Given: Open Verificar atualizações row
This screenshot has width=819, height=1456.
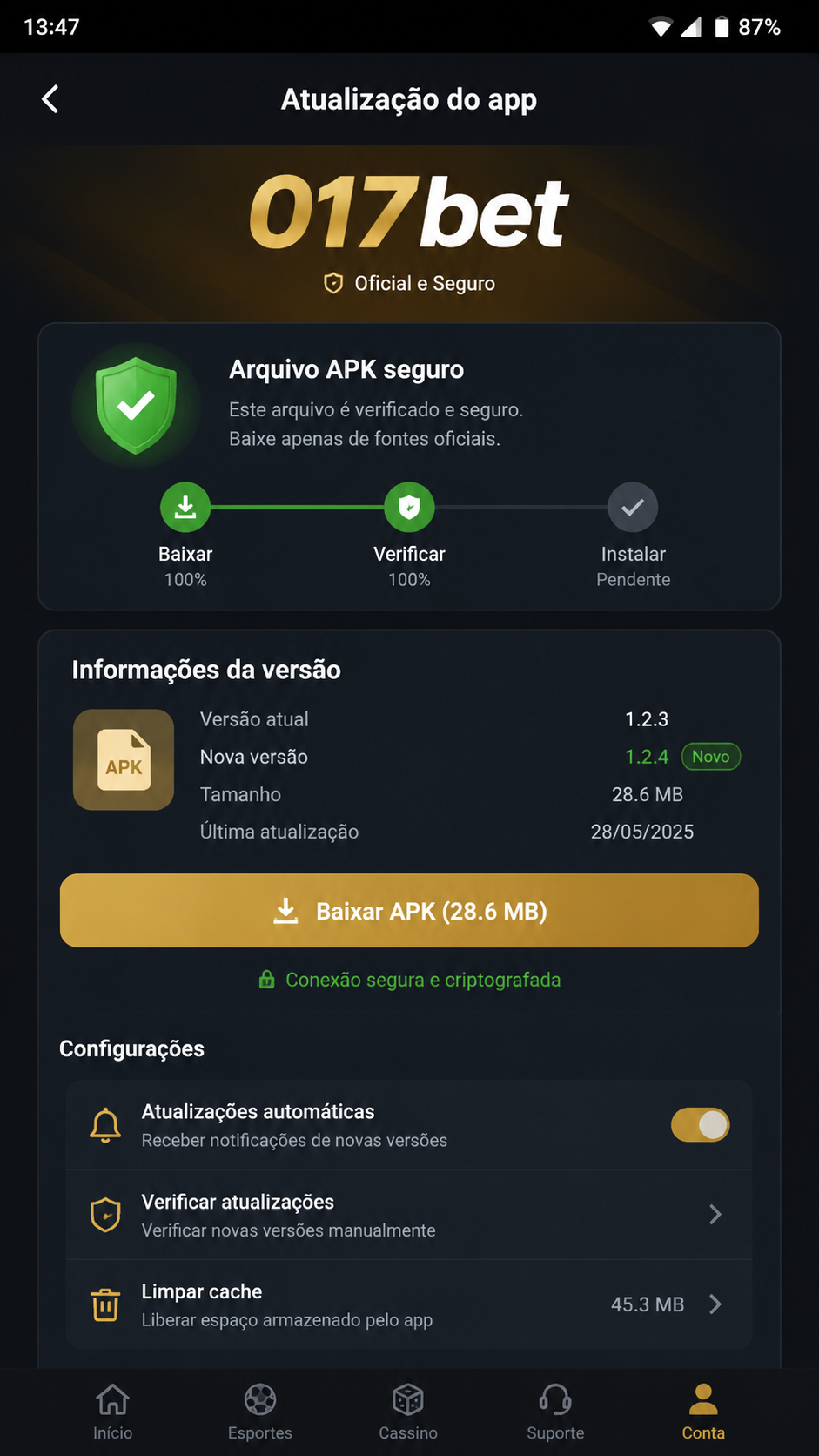Looking at the screenshot, I should 409,1215.
